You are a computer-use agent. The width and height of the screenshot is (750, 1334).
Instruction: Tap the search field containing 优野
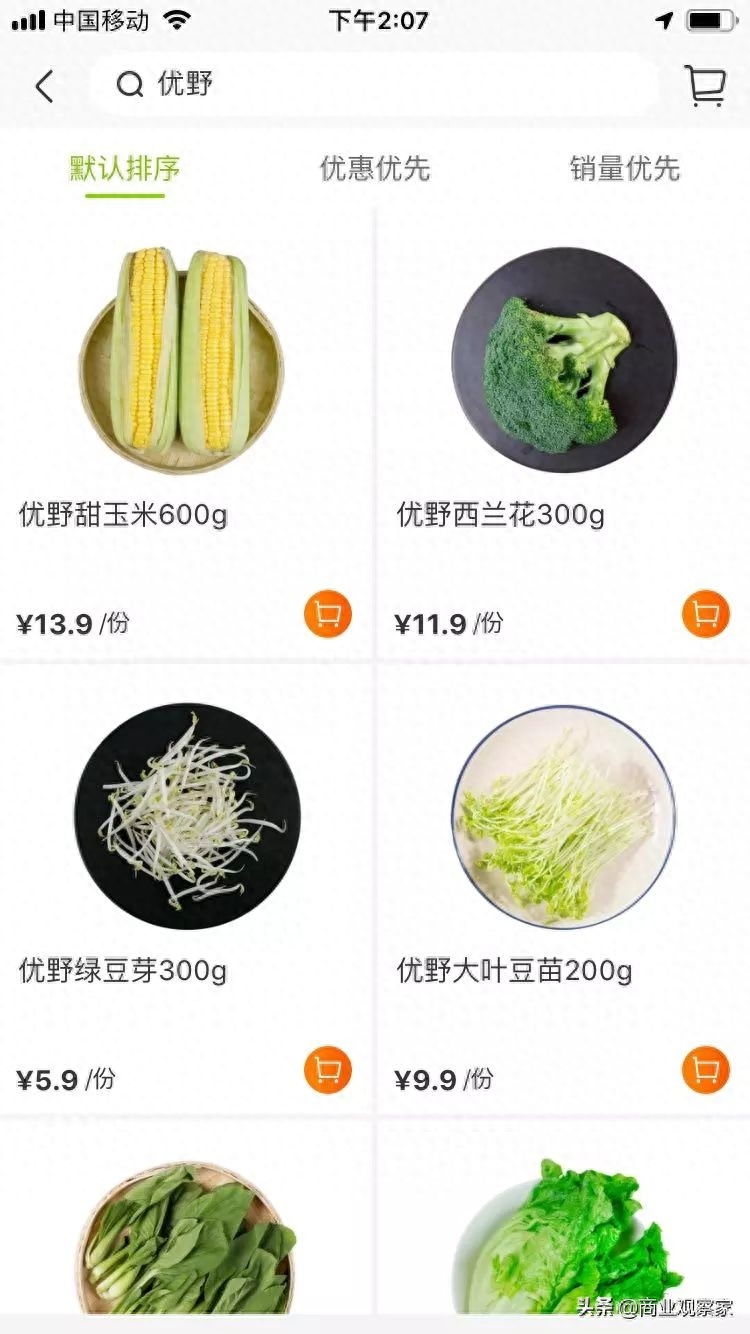click(x=374, y=85)
